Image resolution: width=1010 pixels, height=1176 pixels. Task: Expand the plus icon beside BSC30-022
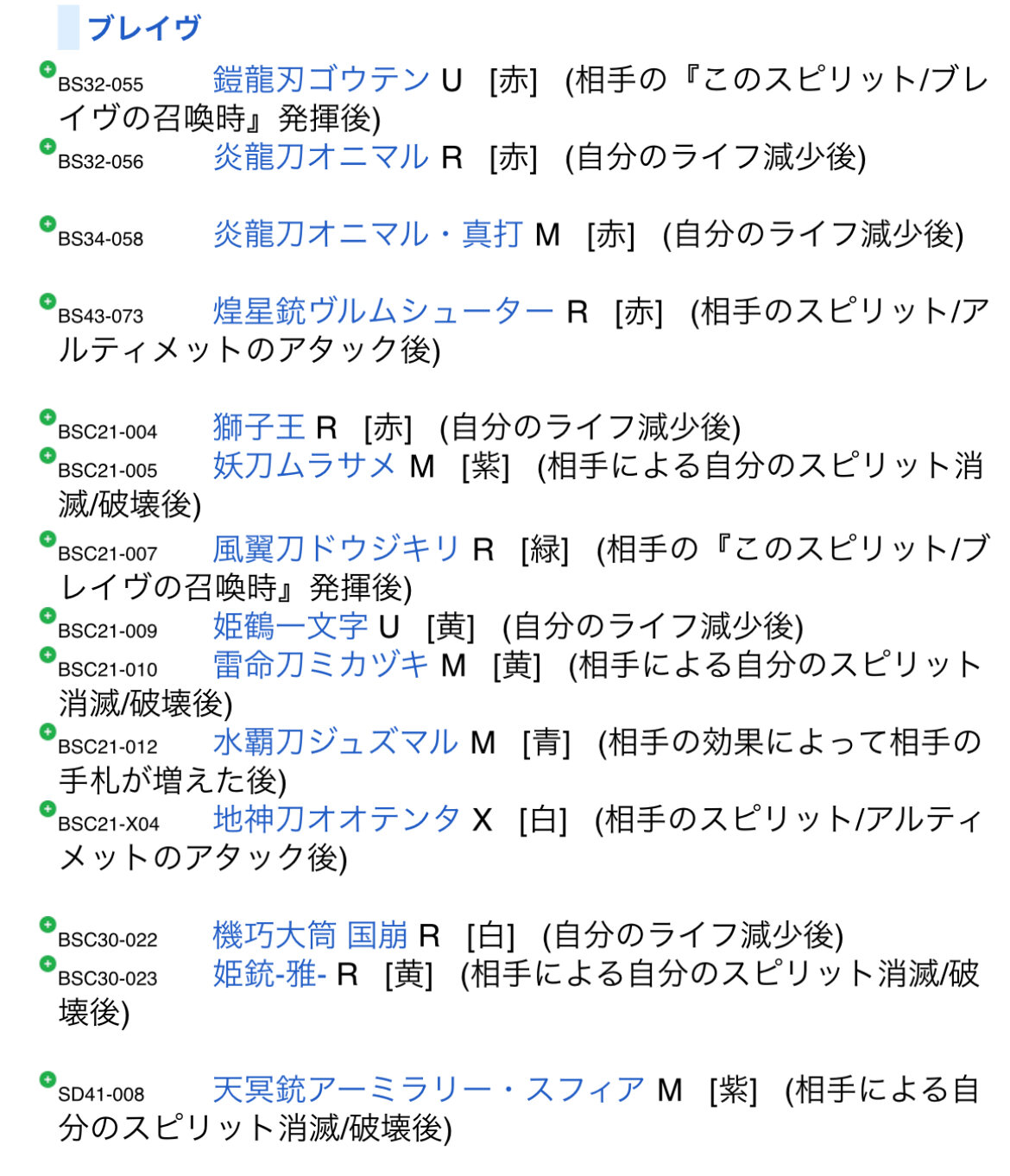pyautogui.click(x=47, y=925)
